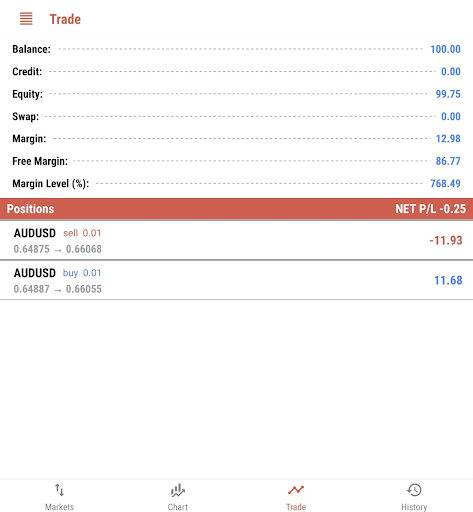Switch to the Markets tab
Image resolution: width=473 pixels, height=512 pixels.
(59, 496)
